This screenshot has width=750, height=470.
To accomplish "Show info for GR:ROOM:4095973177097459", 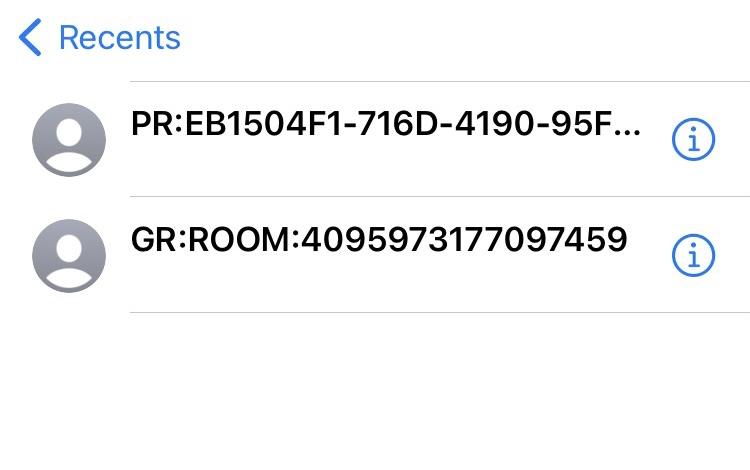I will (x=693, y=255).
